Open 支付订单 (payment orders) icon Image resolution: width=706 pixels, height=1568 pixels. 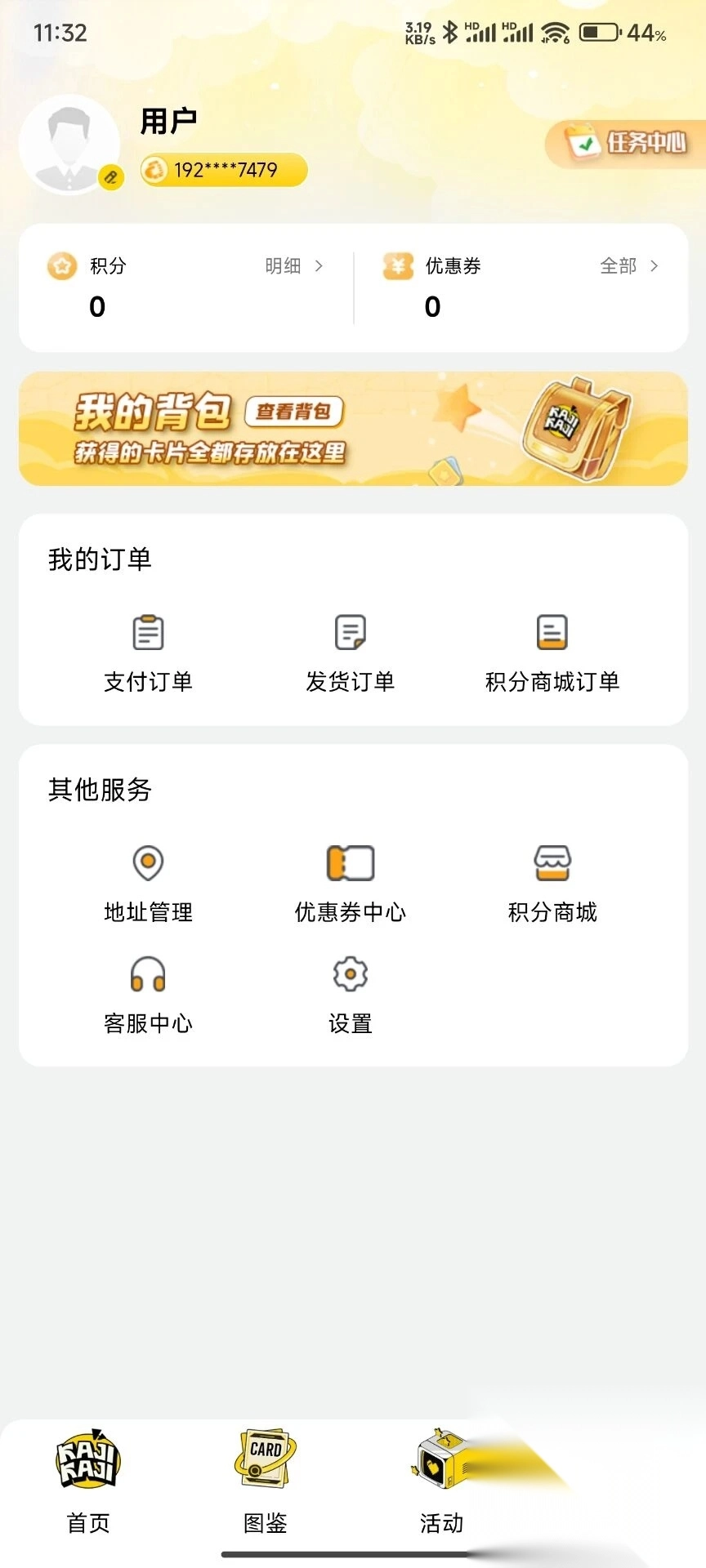tap(147, 633)
